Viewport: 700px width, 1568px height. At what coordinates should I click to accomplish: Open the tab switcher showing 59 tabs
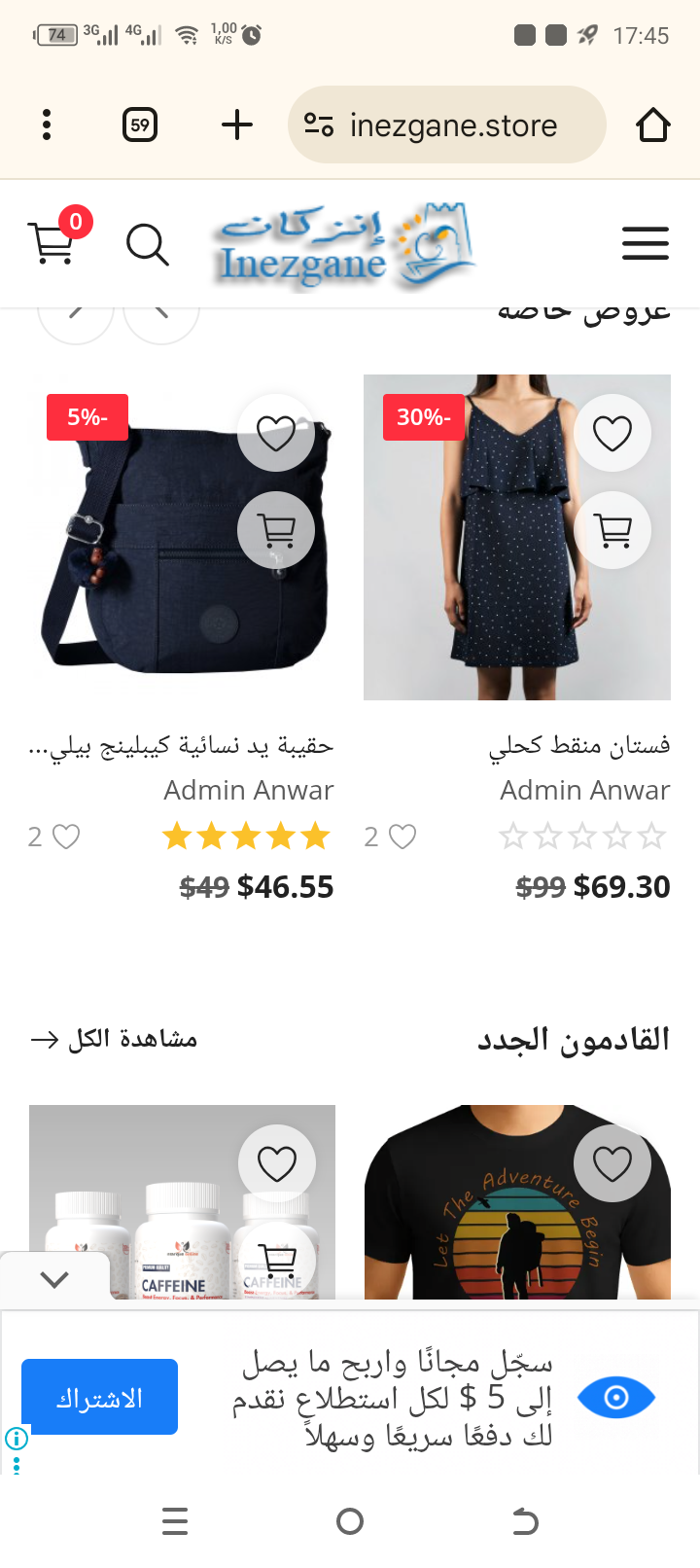(140, 125)
